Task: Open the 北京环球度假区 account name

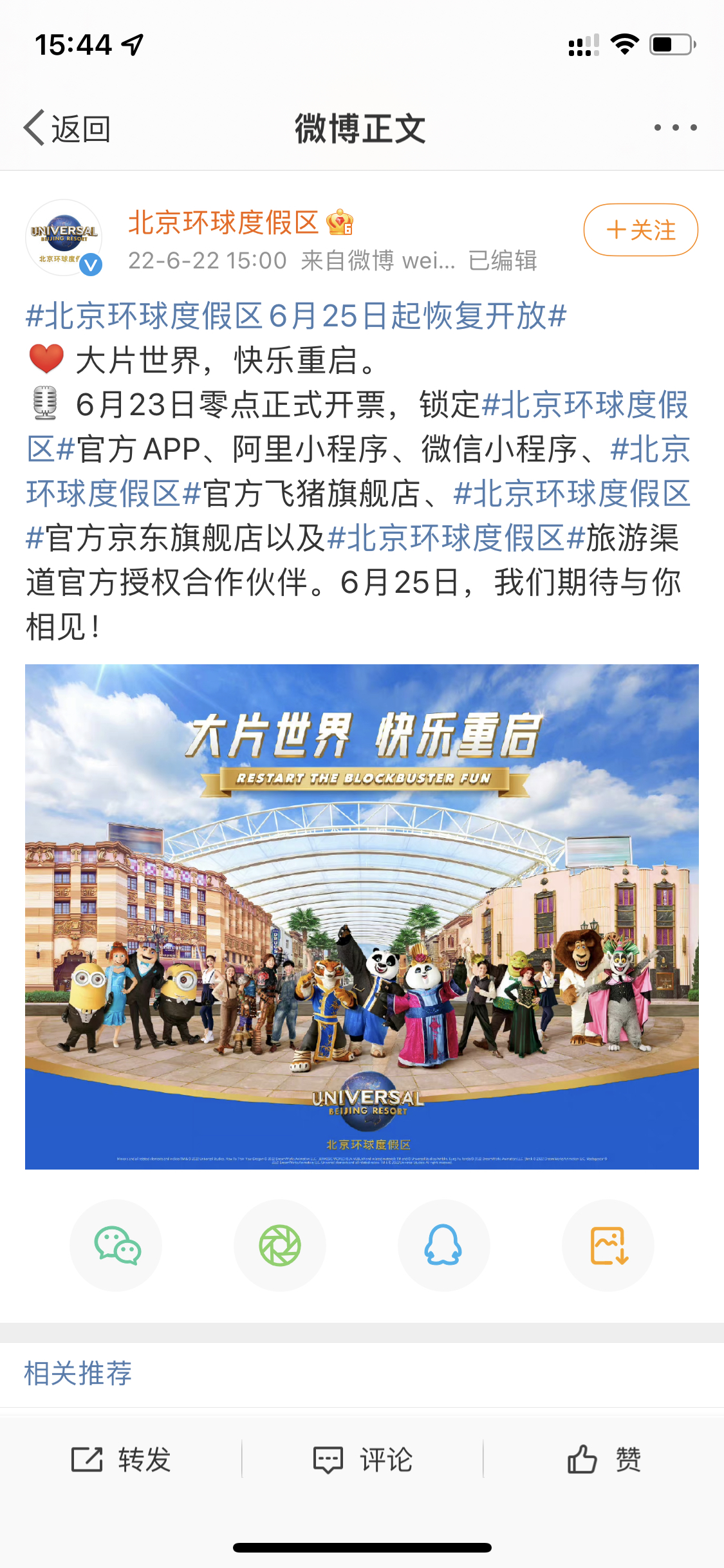Action: pos(223,223)
